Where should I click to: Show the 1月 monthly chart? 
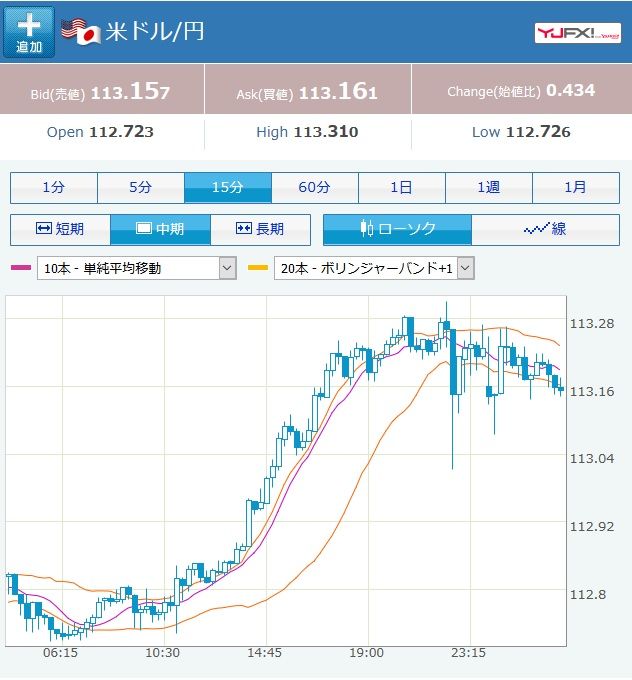[x=576, y=188]
